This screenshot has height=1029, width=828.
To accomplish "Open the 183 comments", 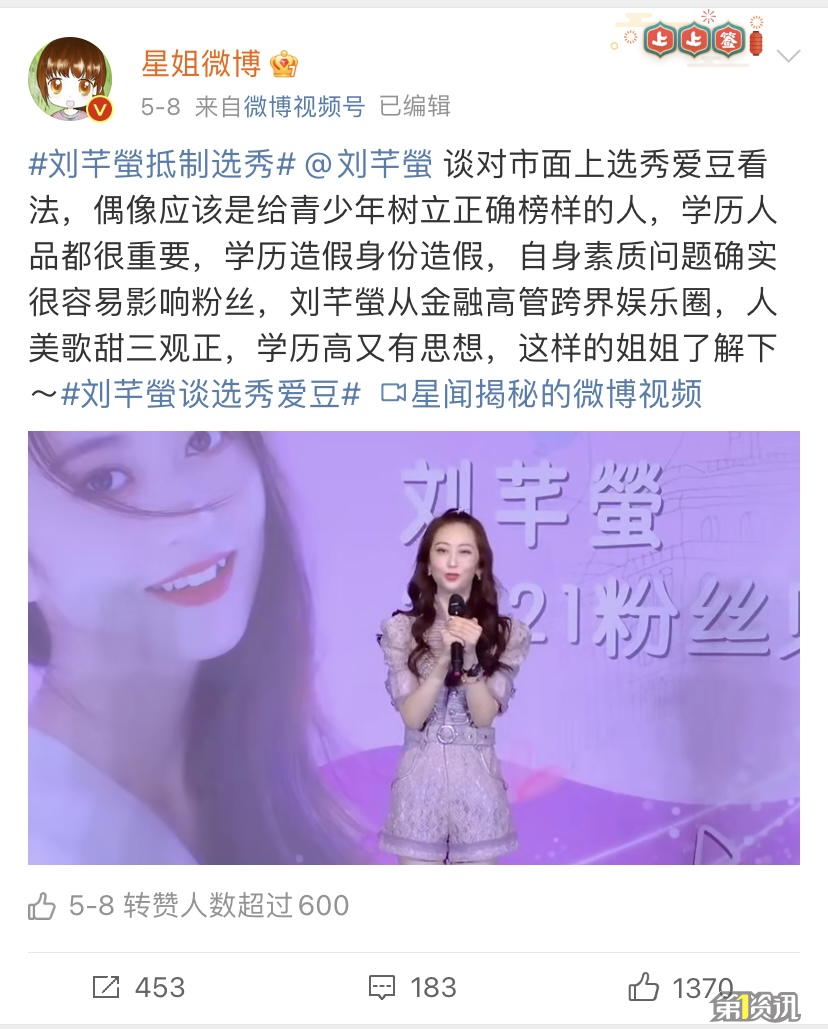I will pos(412,988).
